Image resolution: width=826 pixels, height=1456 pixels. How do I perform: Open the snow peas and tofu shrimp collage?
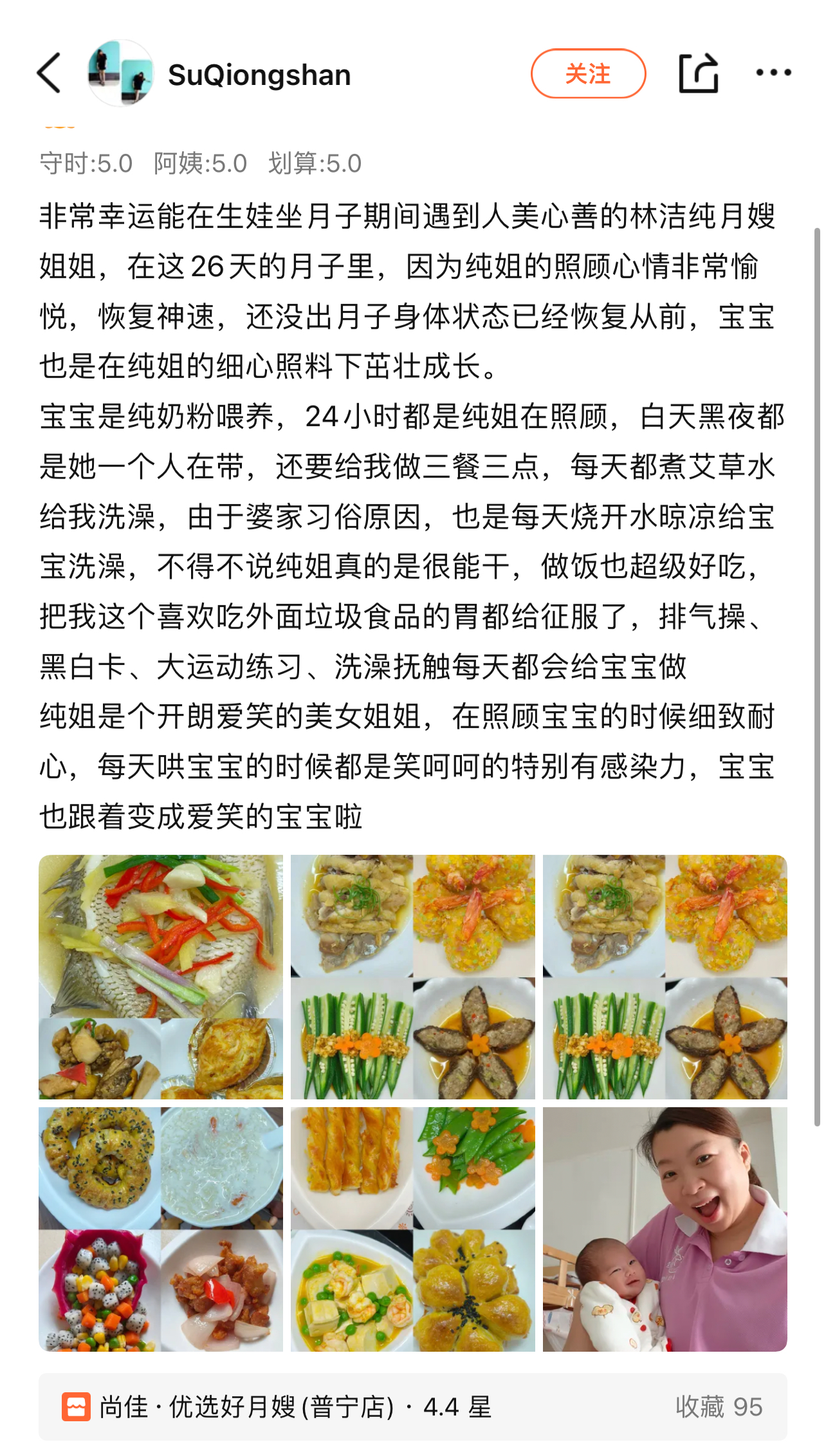click(412, 1228)
